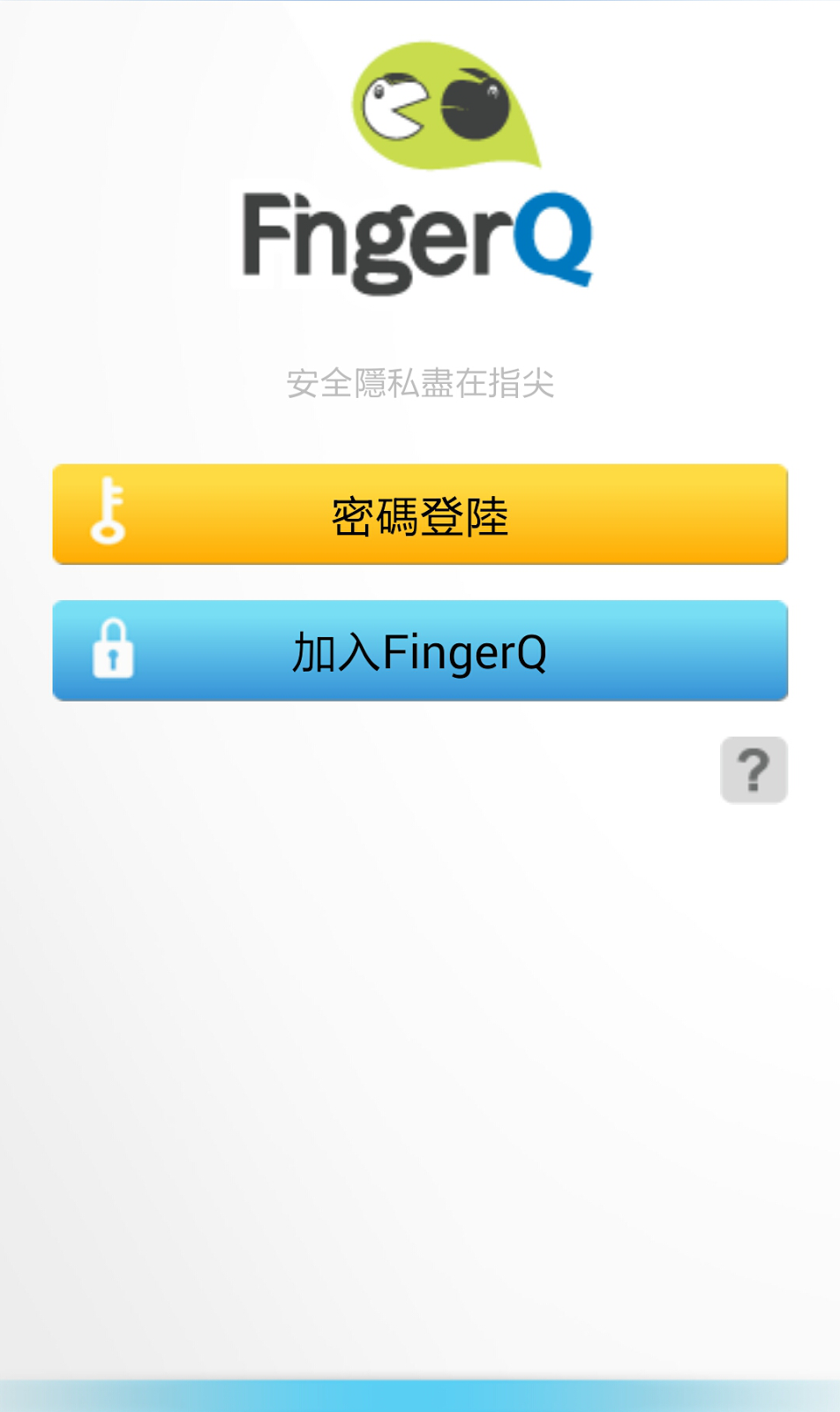Screen dimensions: 840x1412
Task: Tap the 密碼登陸 password login button
Action: pyautogui.click(x=420, y=514)
